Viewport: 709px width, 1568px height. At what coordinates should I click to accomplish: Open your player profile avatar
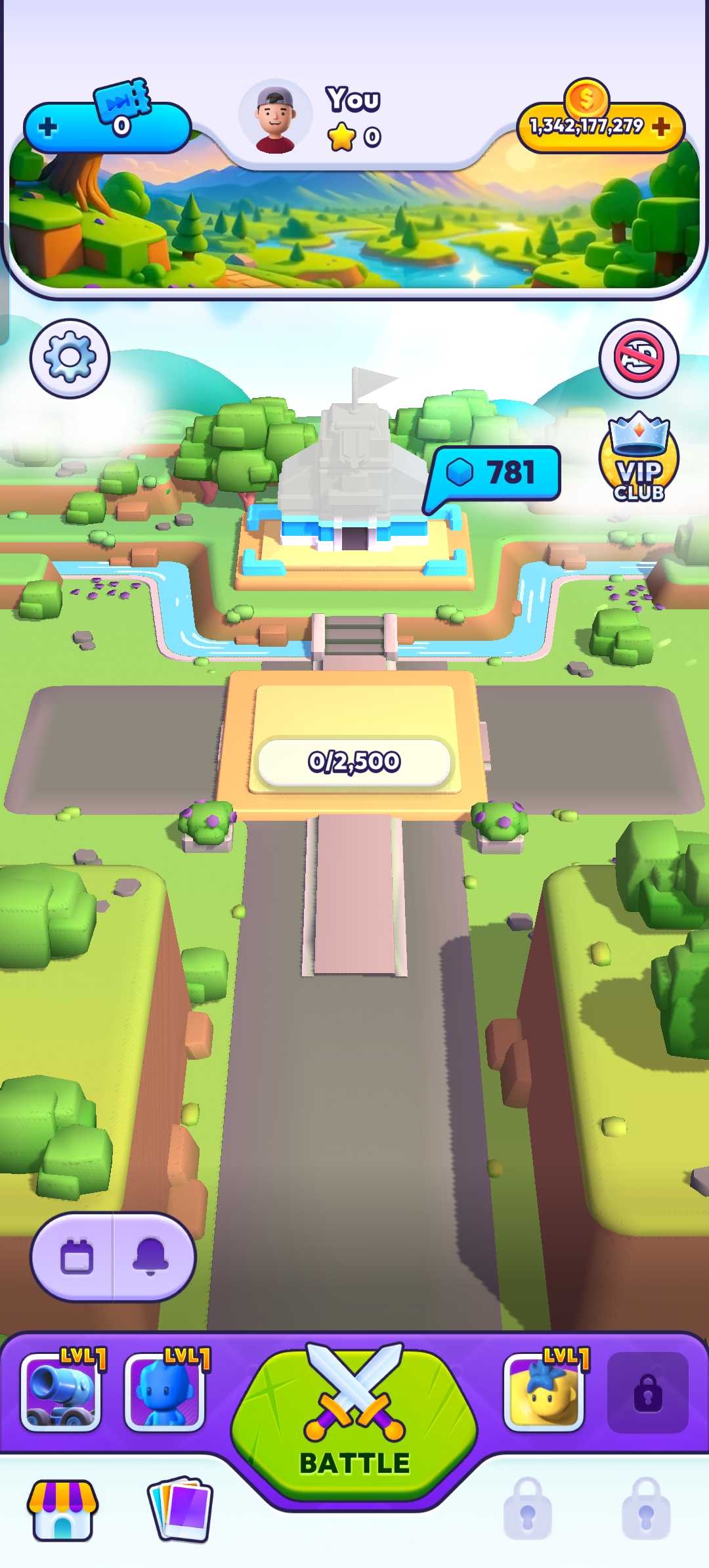276,117
